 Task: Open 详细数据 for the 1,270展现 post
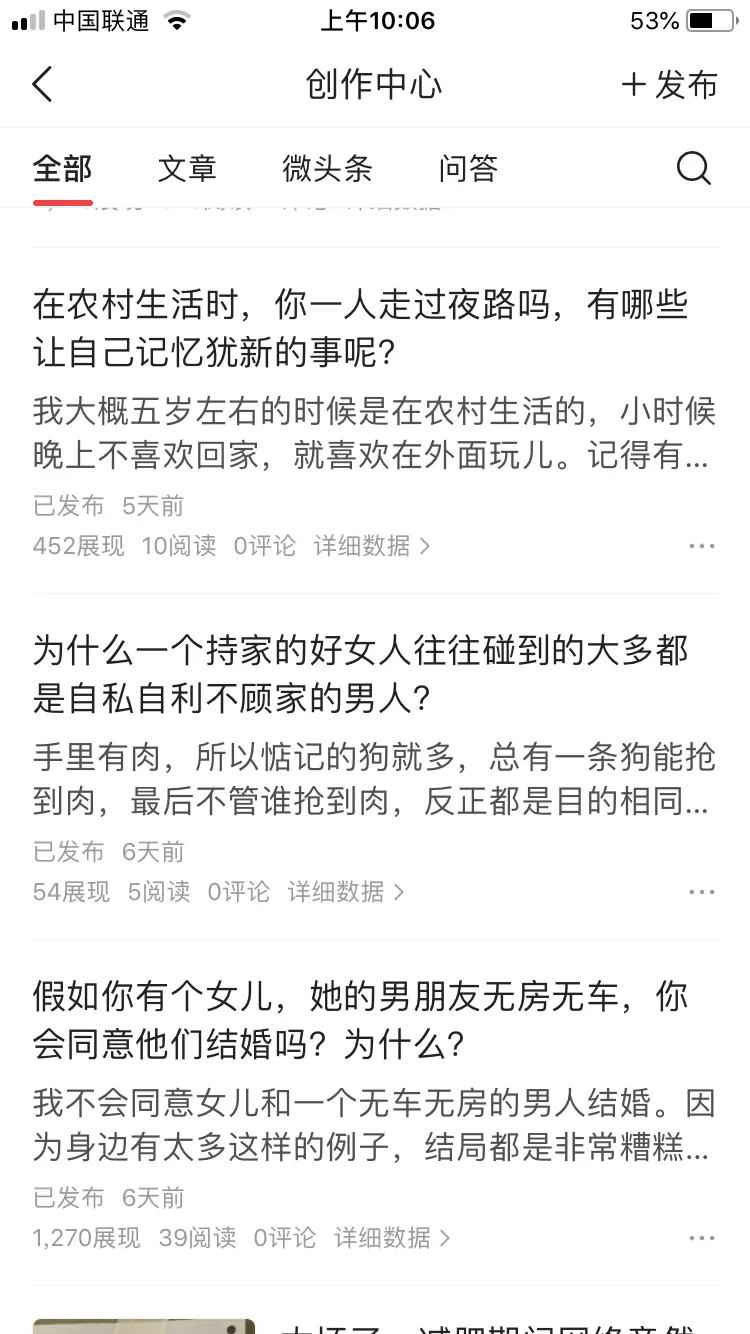coord(382,1239)
